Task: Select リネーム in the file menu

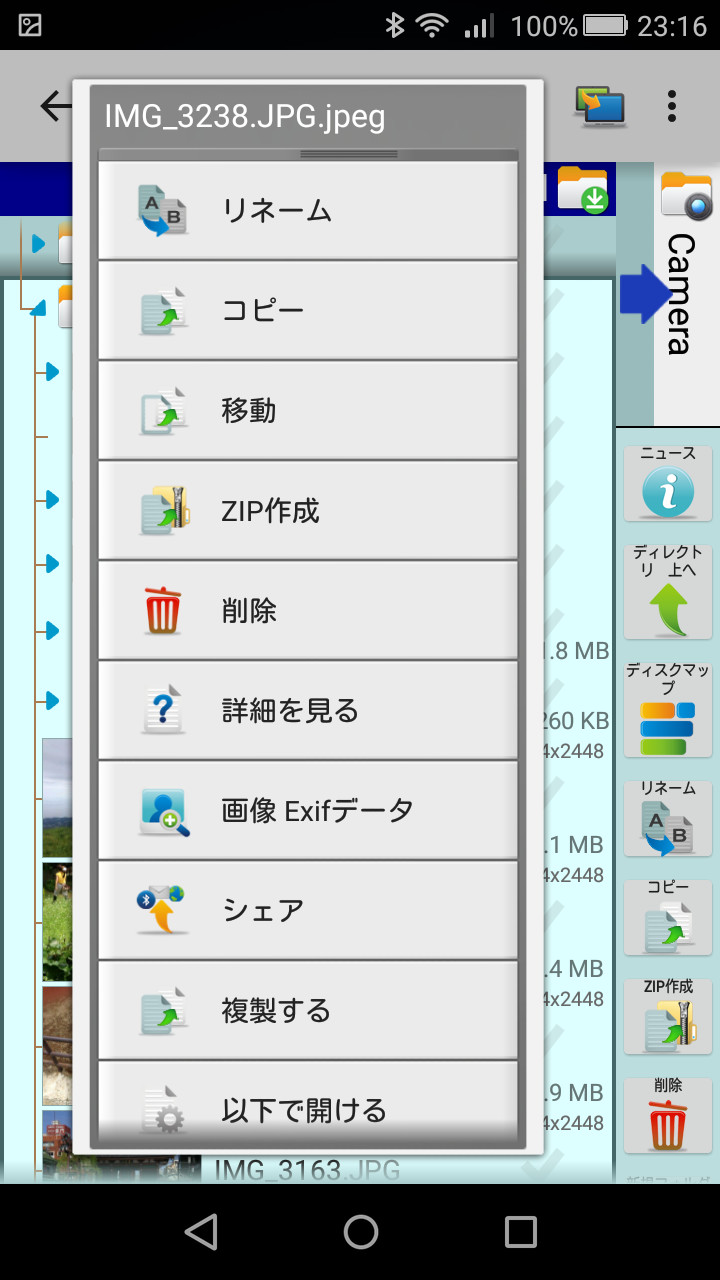Action: [307, 211]
